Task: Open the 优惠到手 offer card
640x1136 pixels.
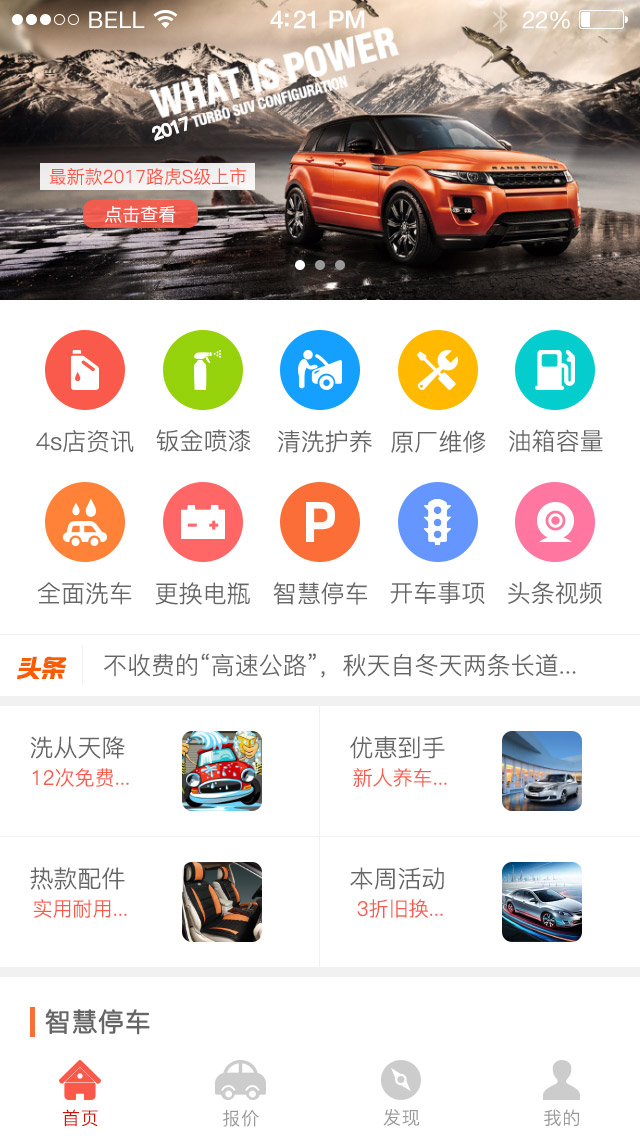Action: pyautogui.click(x=480, y=770)
